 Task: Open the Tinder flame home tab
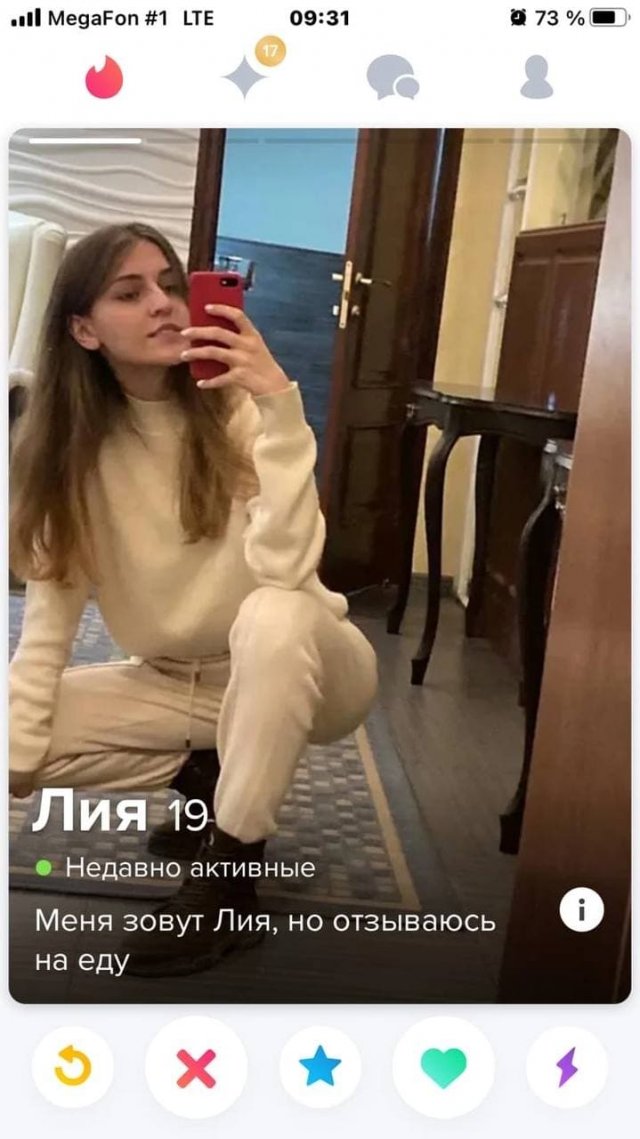(104, 77)
